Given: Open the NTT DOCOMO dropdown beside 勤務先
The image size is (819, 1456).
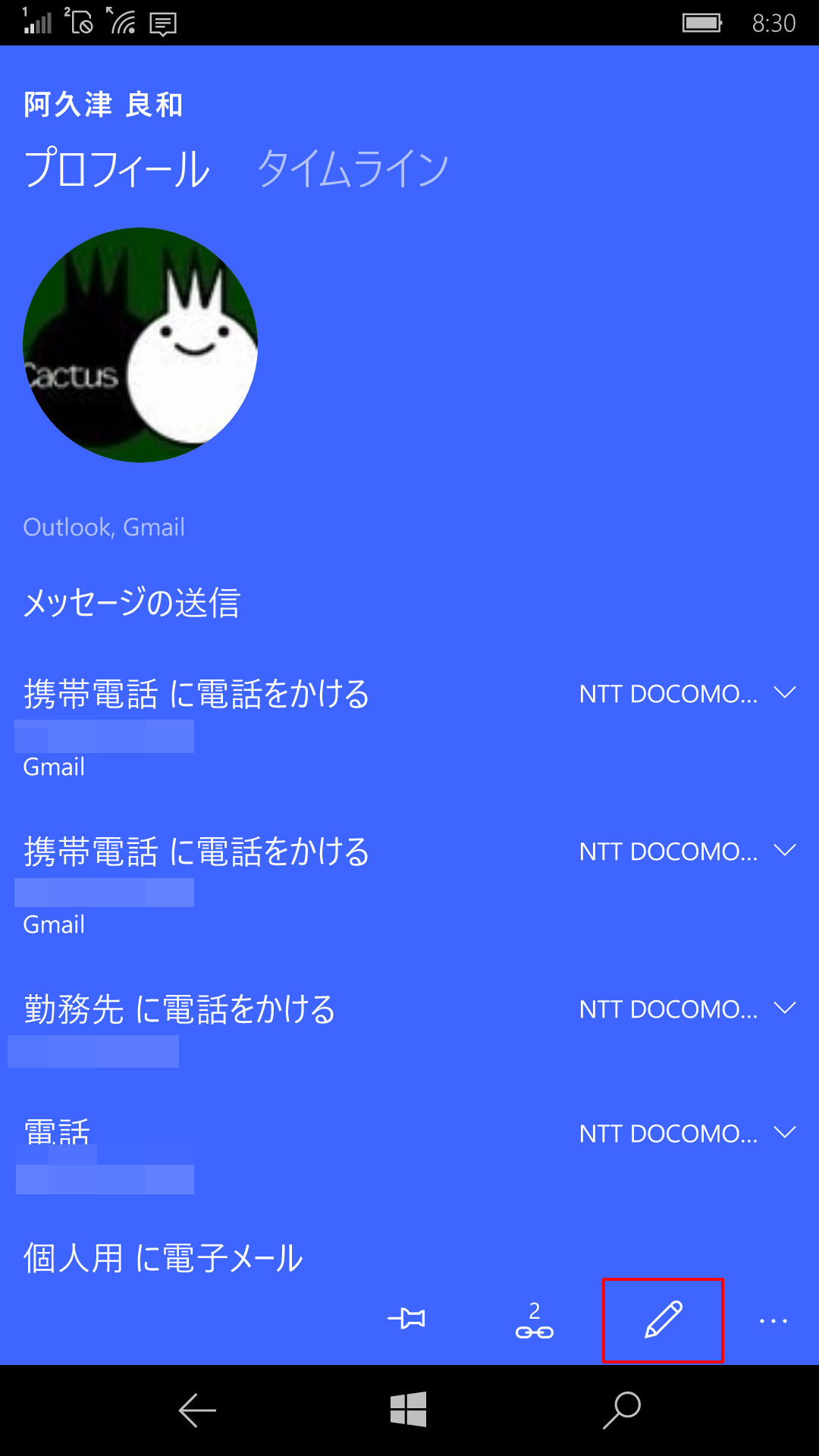Looking at the screenshot, I should click(785, 1009).
